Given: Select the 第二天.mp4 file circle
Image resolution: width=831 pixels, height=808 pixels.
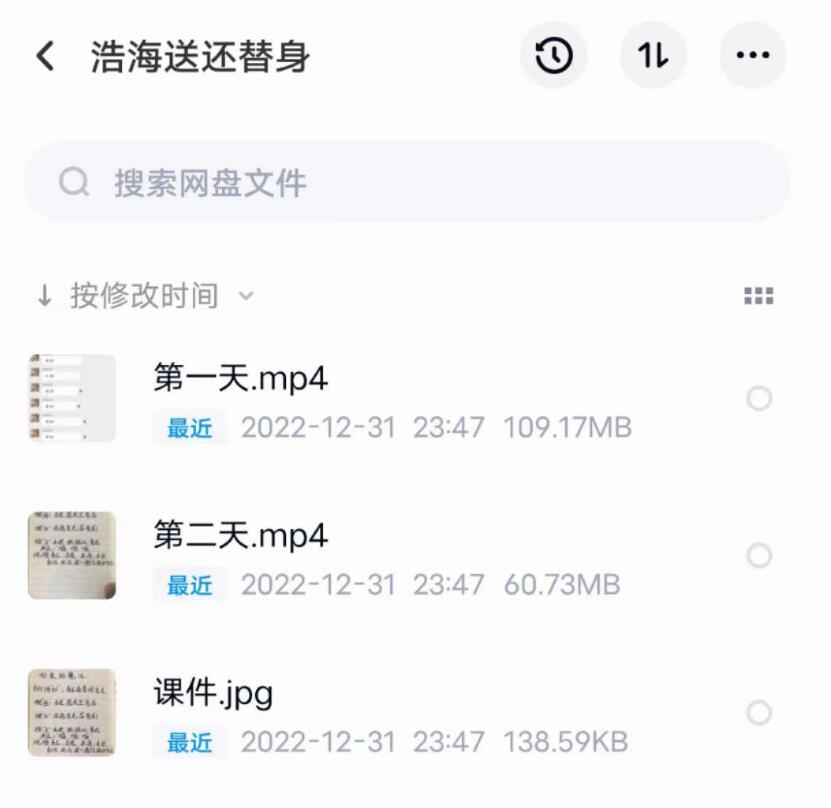Looking at the screenshot, I should tap(759, 556).
